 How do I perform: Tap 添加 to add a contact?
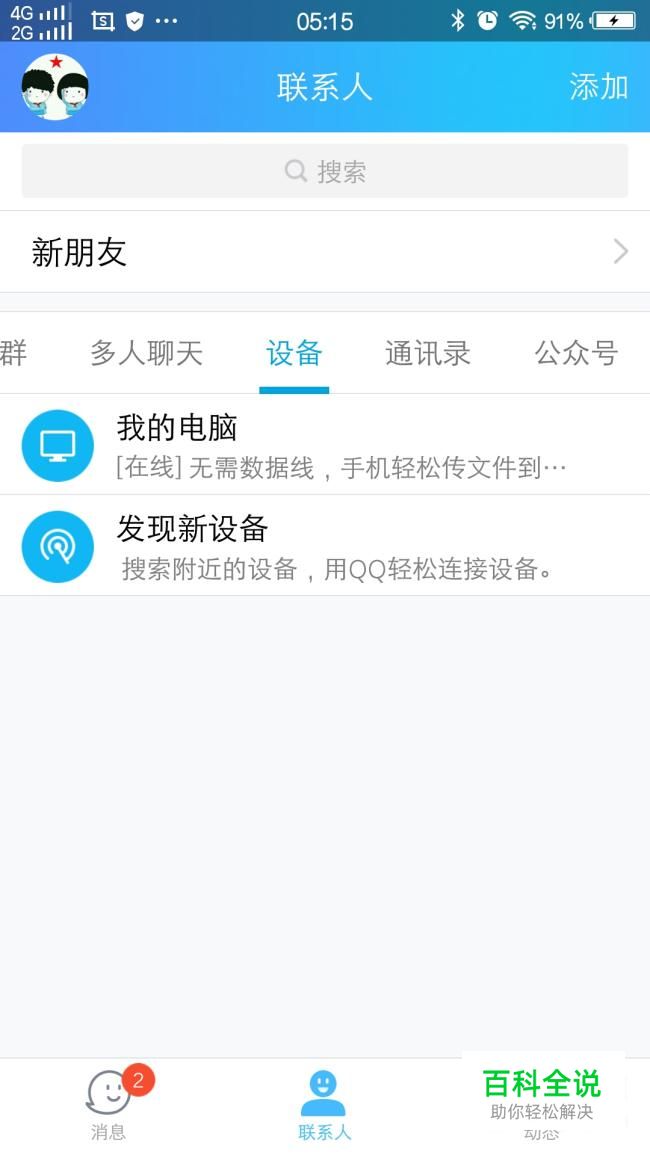598,87
